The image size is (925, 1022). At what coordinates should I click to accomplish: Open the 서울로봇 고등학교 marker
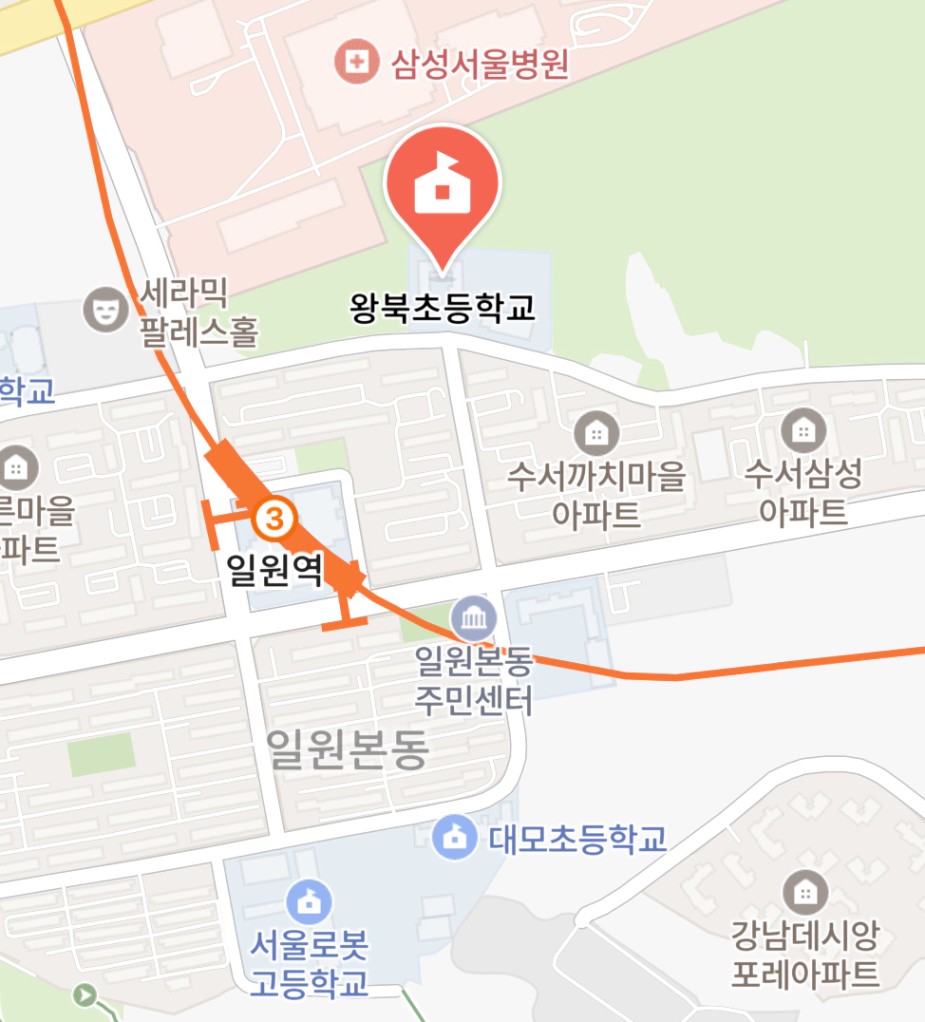point(309,902)
